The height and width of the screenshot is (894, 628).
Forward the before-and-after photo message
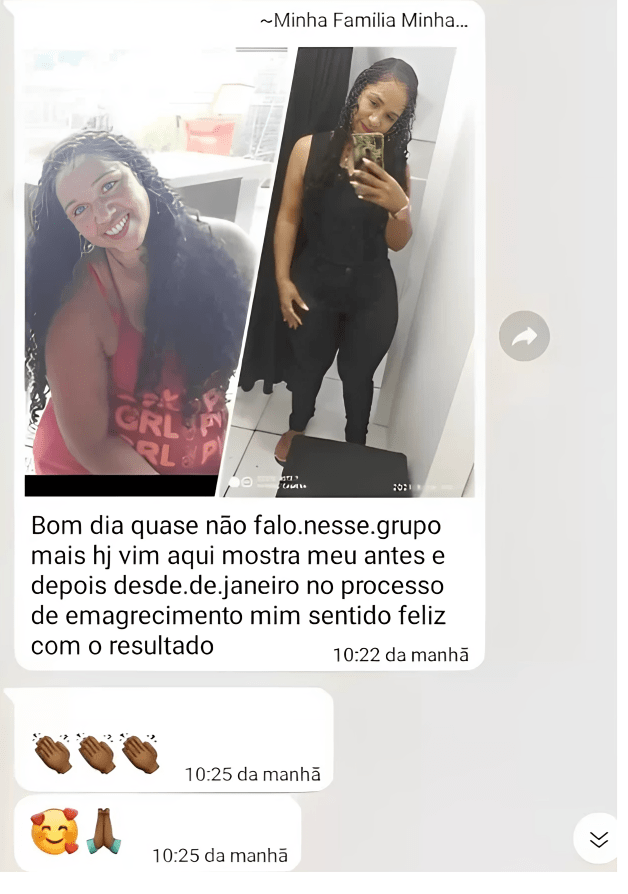pyautogui.click(x=524, y=337)
